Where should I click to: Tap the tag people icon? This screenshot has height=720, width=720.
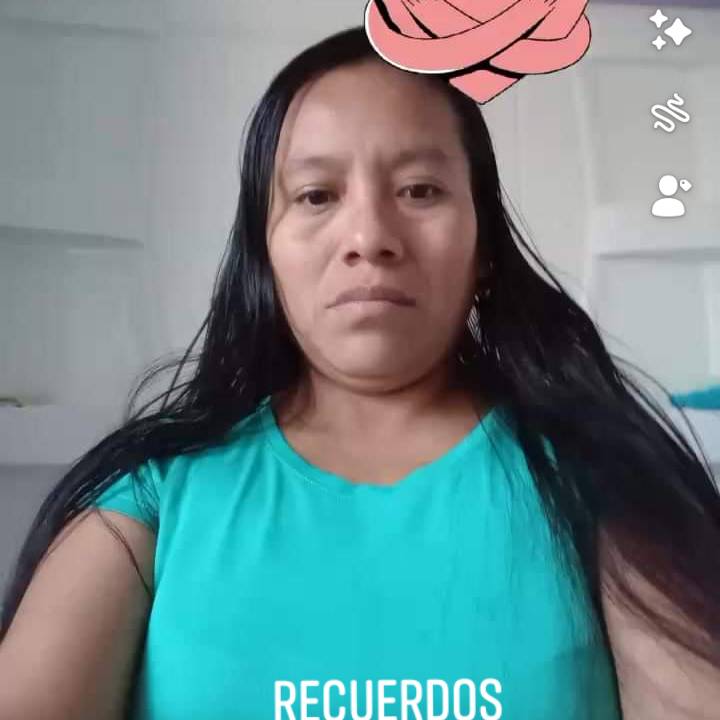click(670, 196)
